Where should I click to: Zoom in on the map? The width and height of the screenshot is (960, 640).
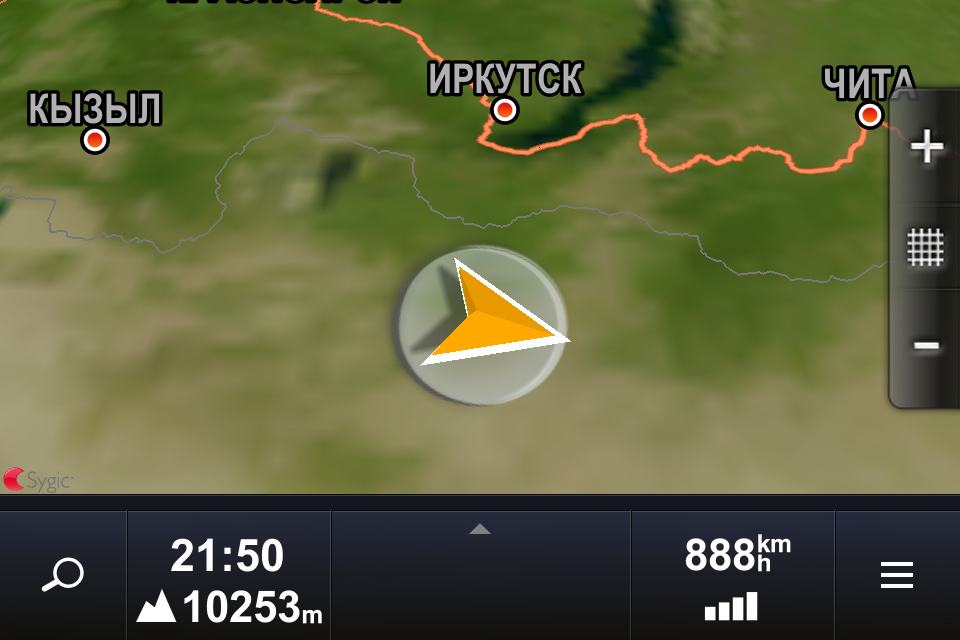point(926,148)
